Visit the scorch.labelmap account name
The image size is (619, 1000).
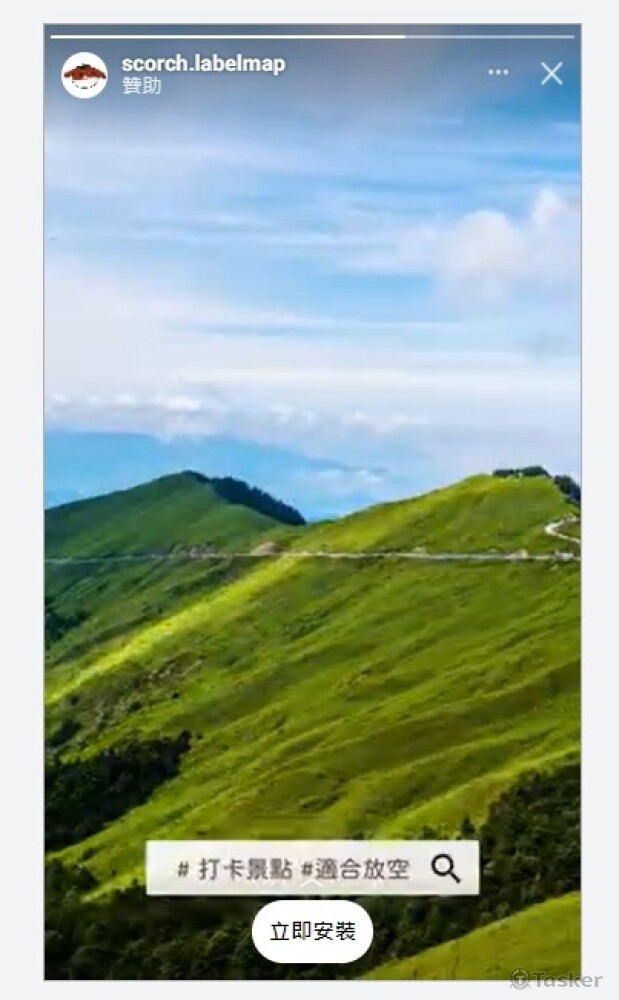pos(203,64)
